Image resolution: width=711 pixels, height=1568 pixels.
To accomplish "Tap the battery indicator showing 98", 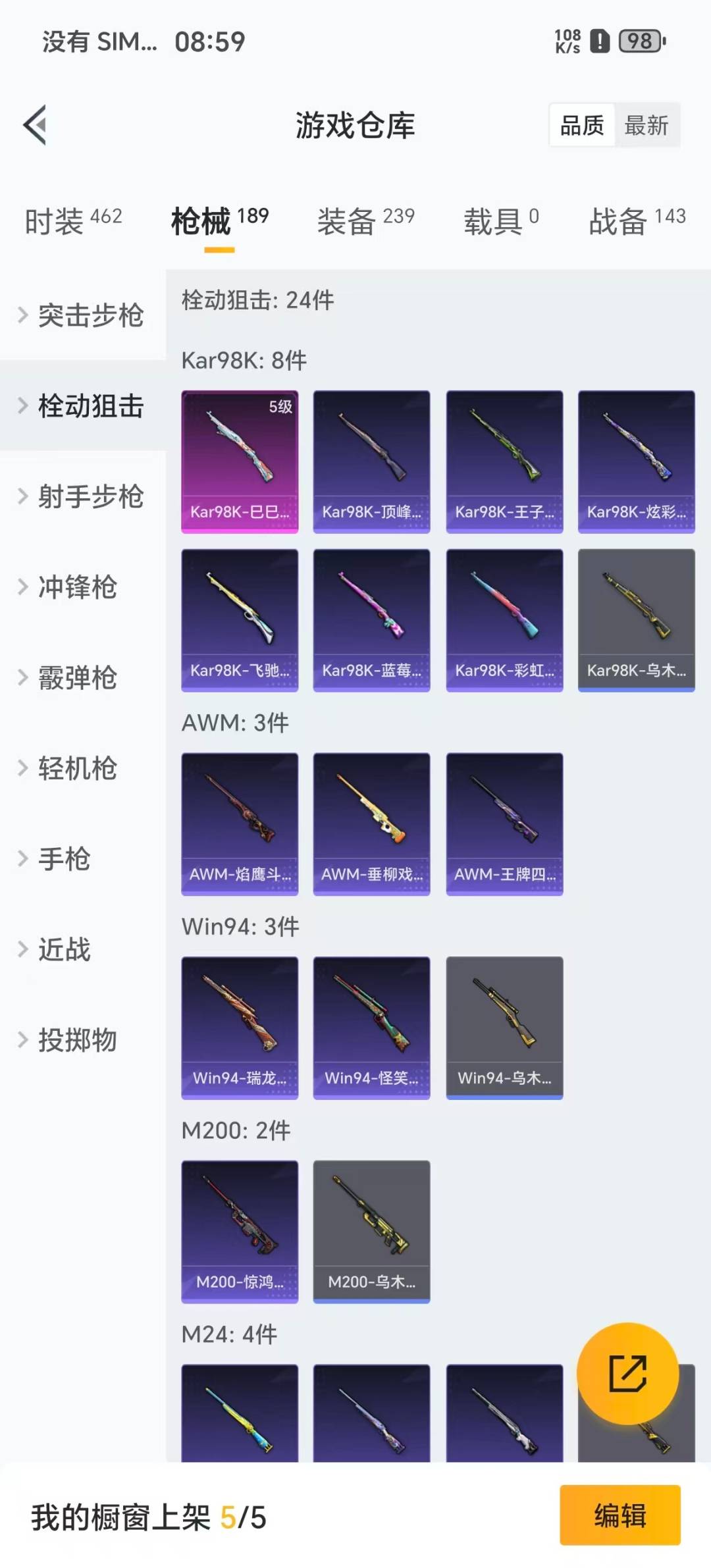I will [636, 41].
